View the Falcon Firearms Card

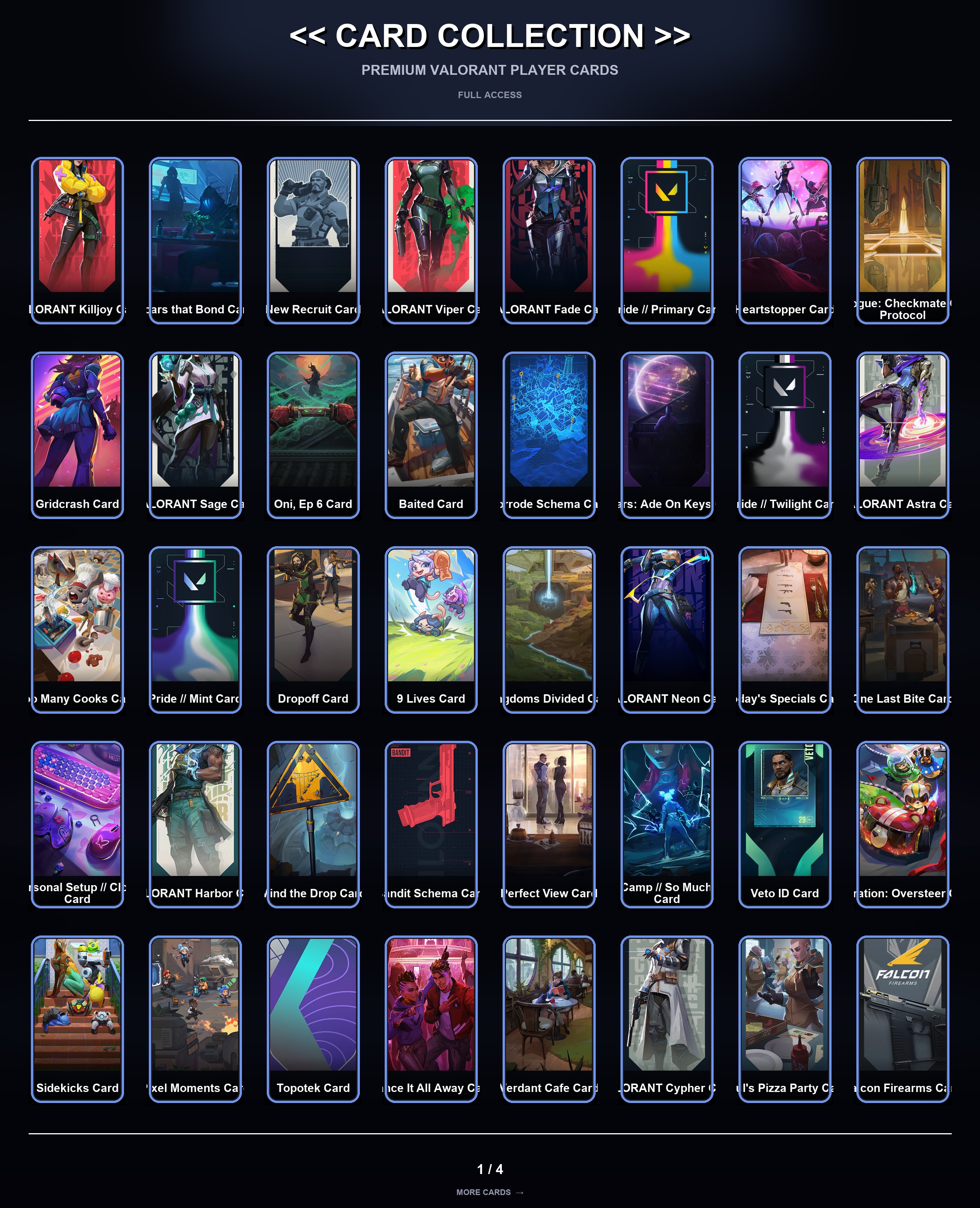click(x=903, y=1019)
